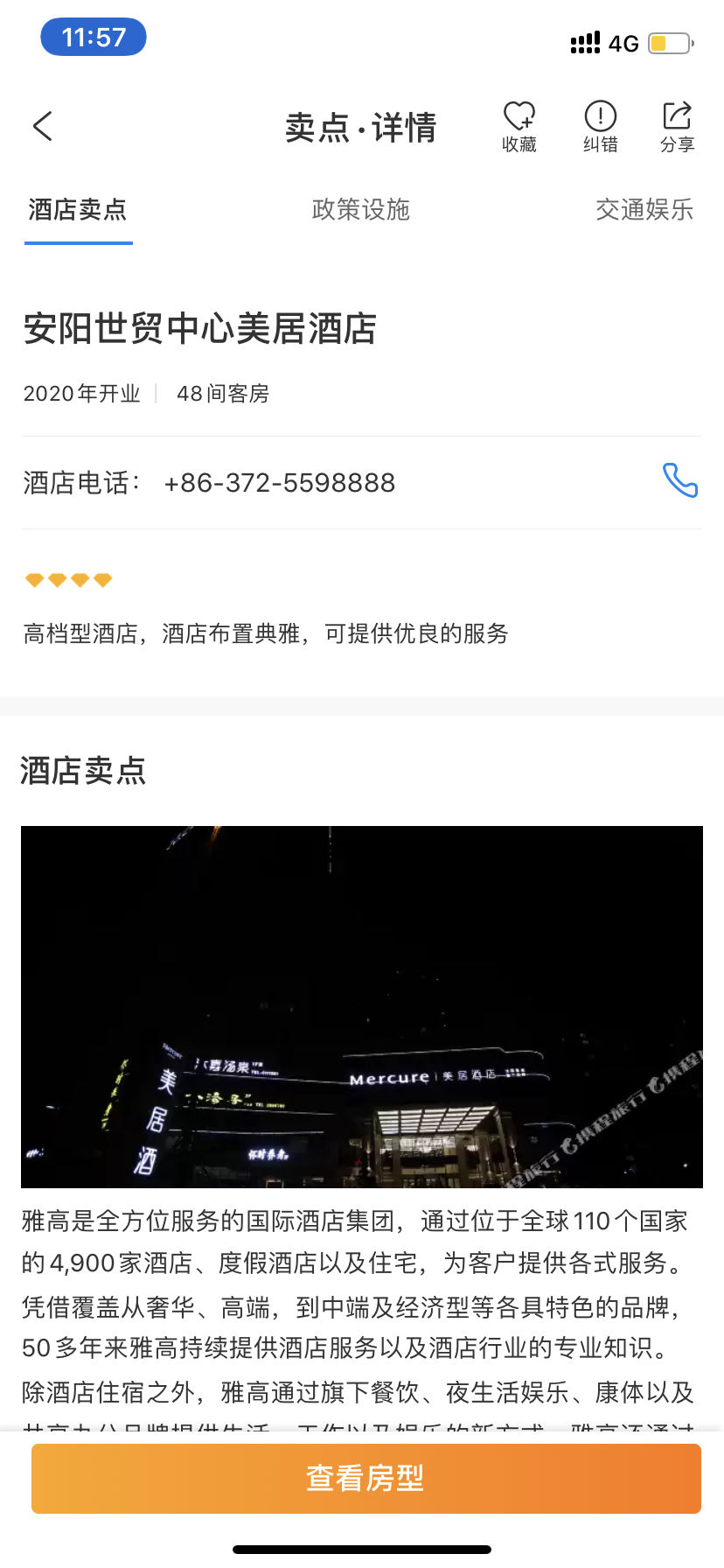Open the hotel night exterior photo
724x1568 pixels.
[362, 1006]
